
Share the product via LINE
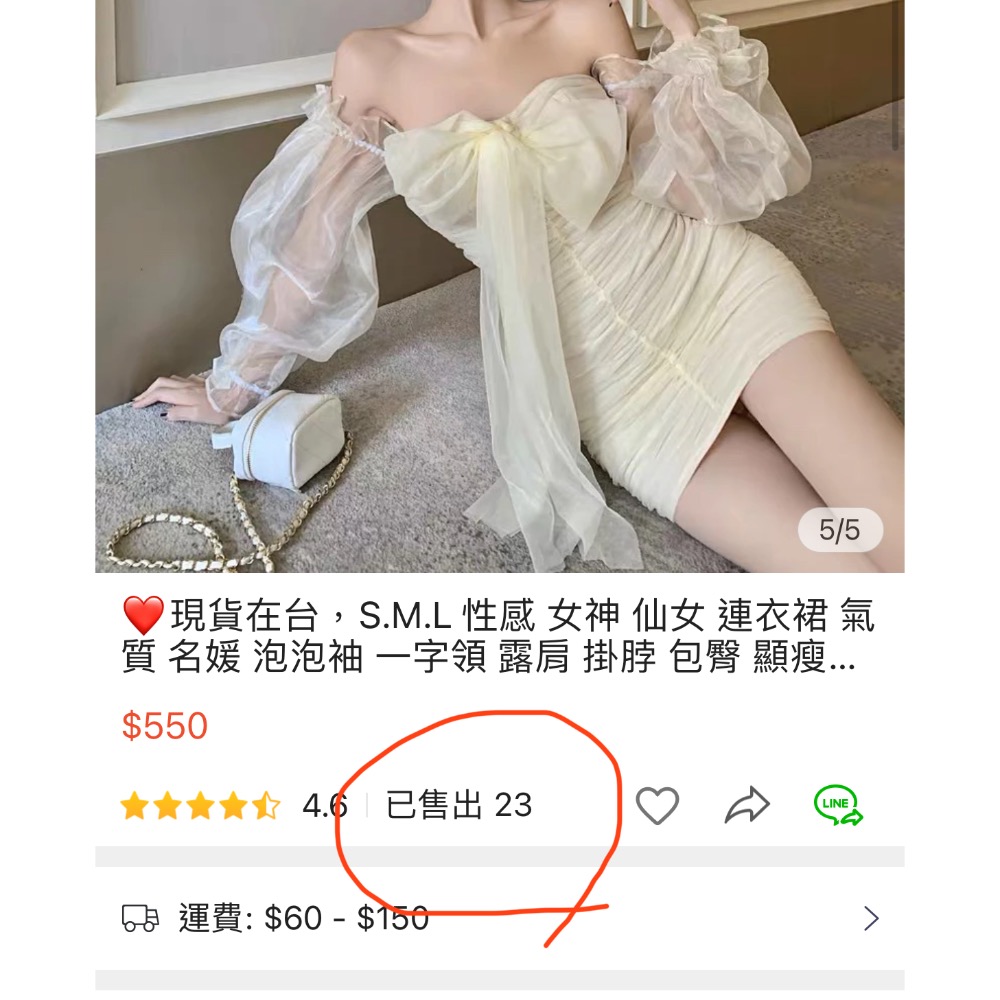(838, 806)
